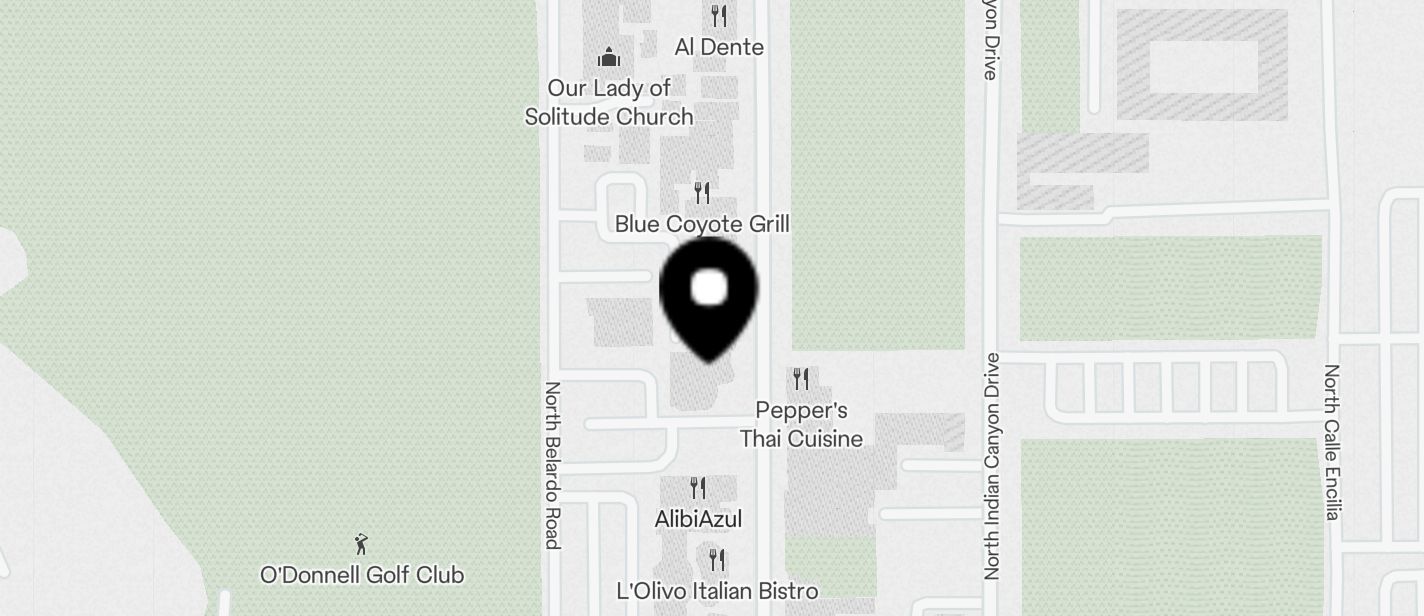The image size is (1424, 616).
Task: Open the L'Olivo Italian Bistro marker
Action: coord(716,560)
